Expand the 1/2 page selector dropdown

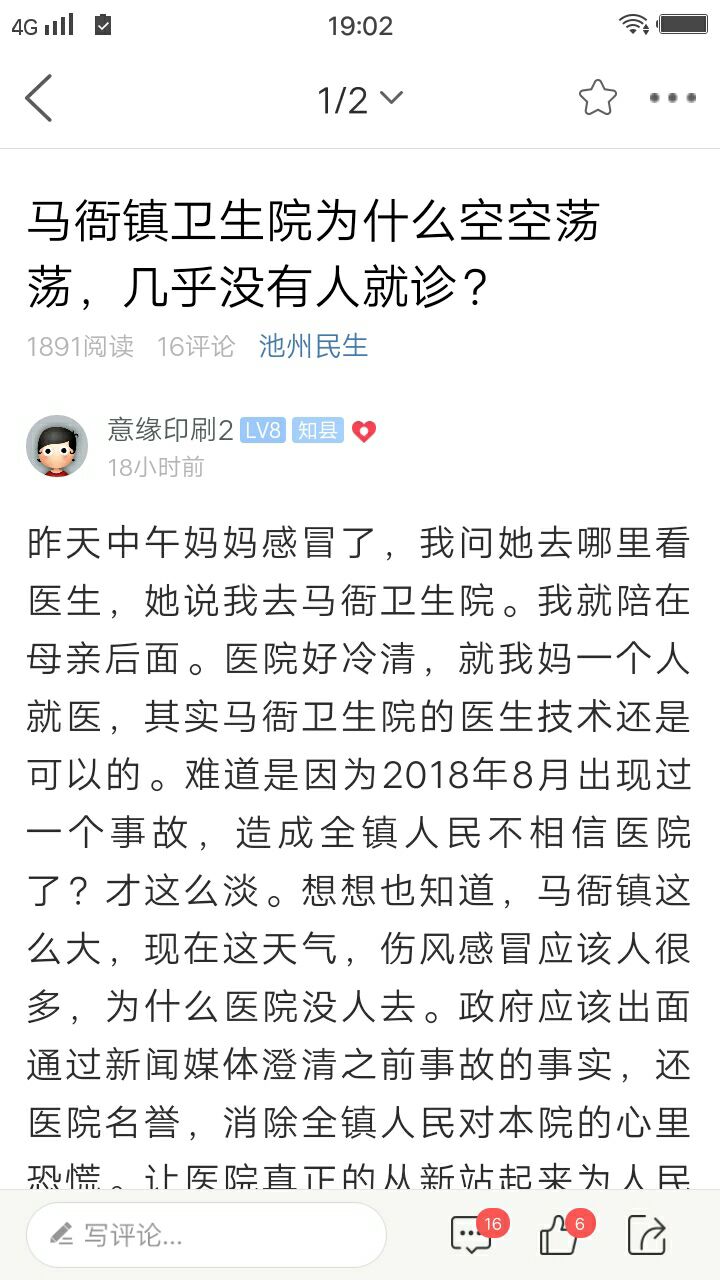click(x=360, y=99)
